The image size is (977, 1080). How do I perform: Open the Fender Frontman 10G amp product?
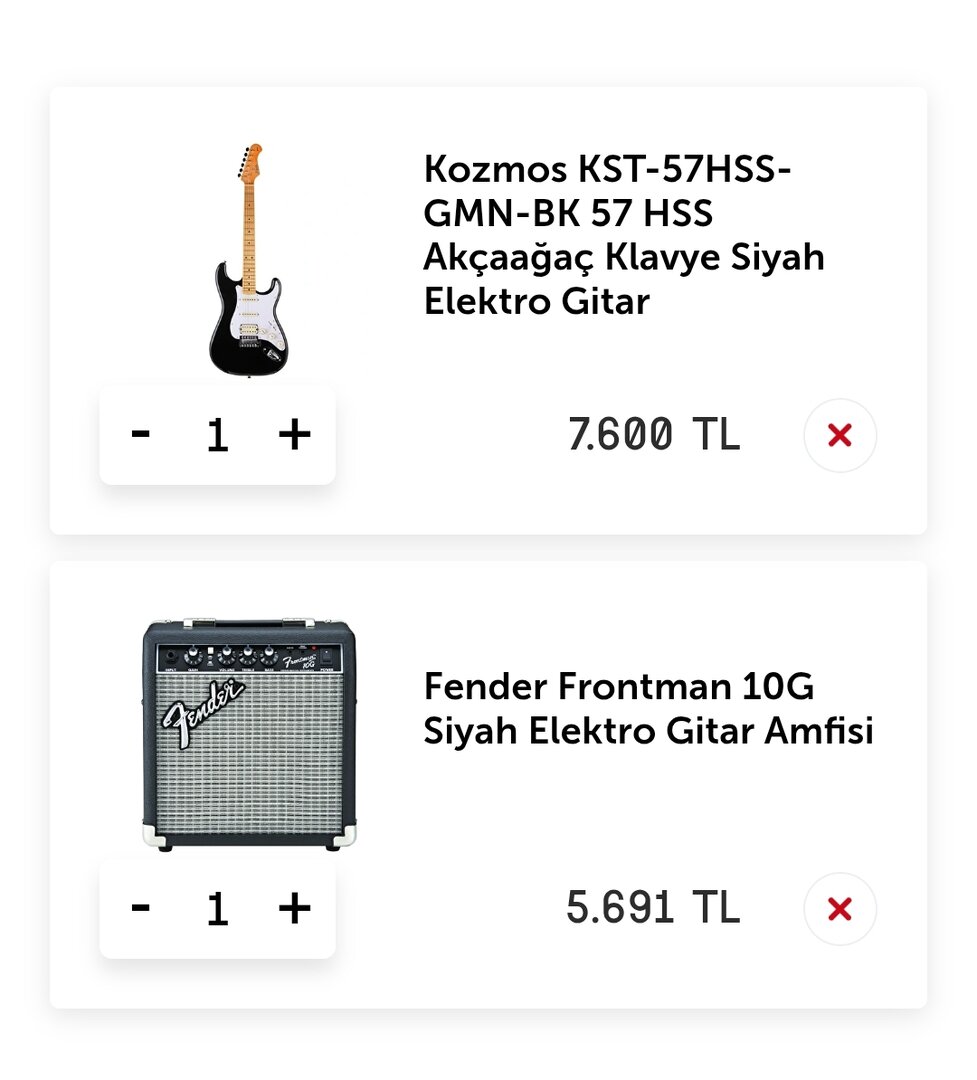point(648,709)
